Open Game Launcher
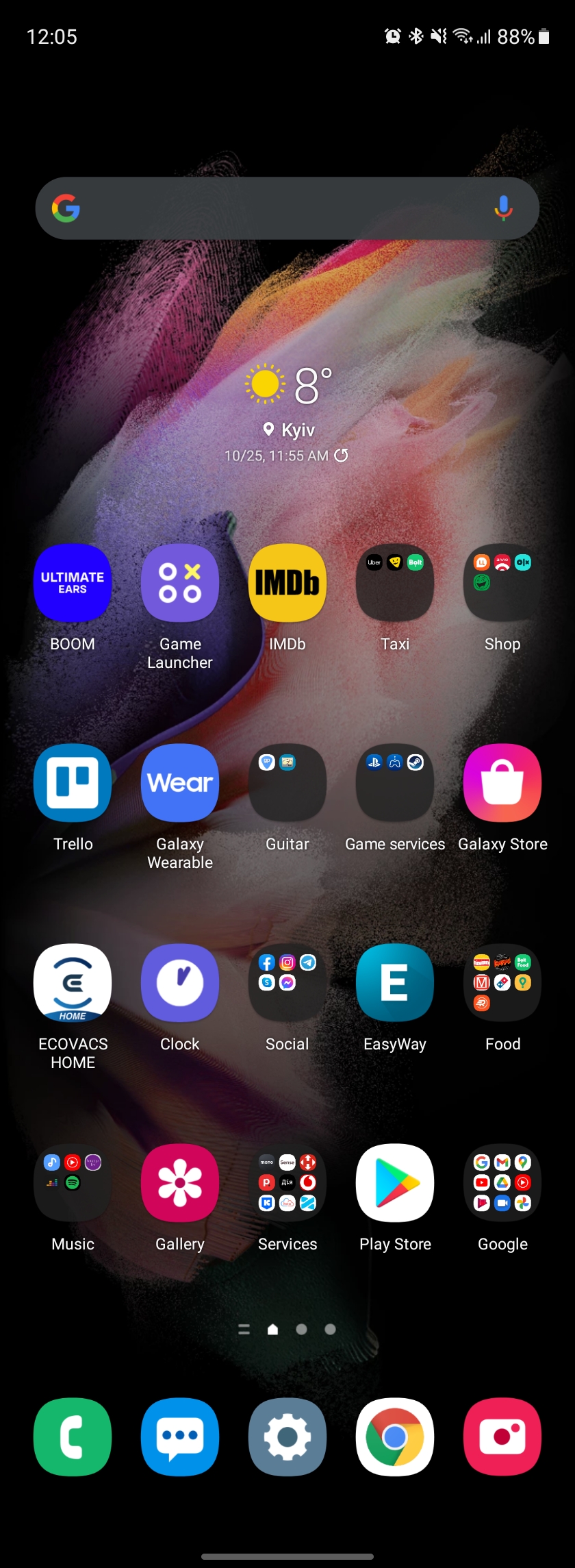The height and width of the screenshot is (1568, 575). (x=180, y=583)
